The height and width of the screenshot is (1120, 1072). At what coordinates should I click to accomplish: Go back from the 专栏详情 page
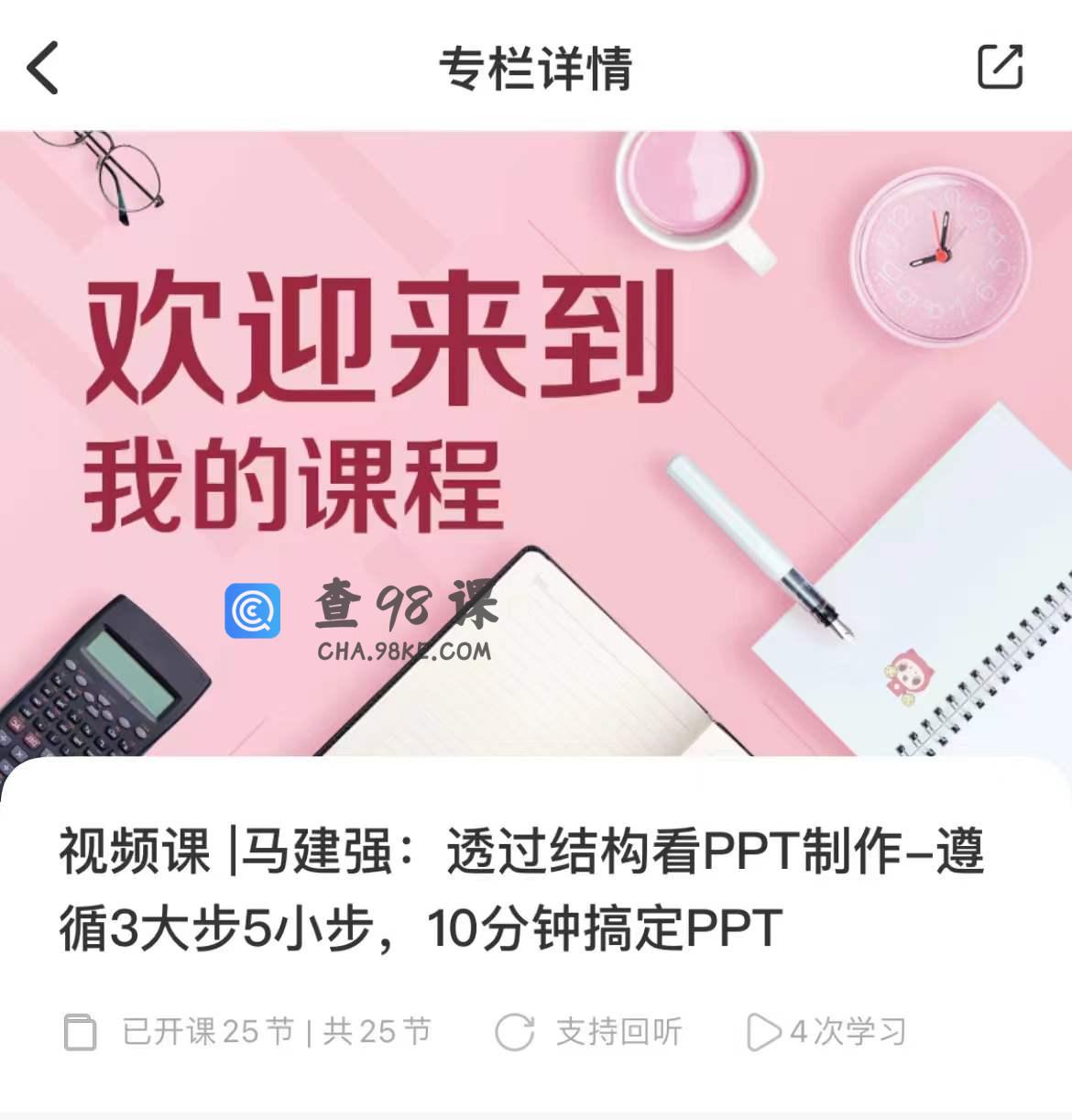coord(43,68)
